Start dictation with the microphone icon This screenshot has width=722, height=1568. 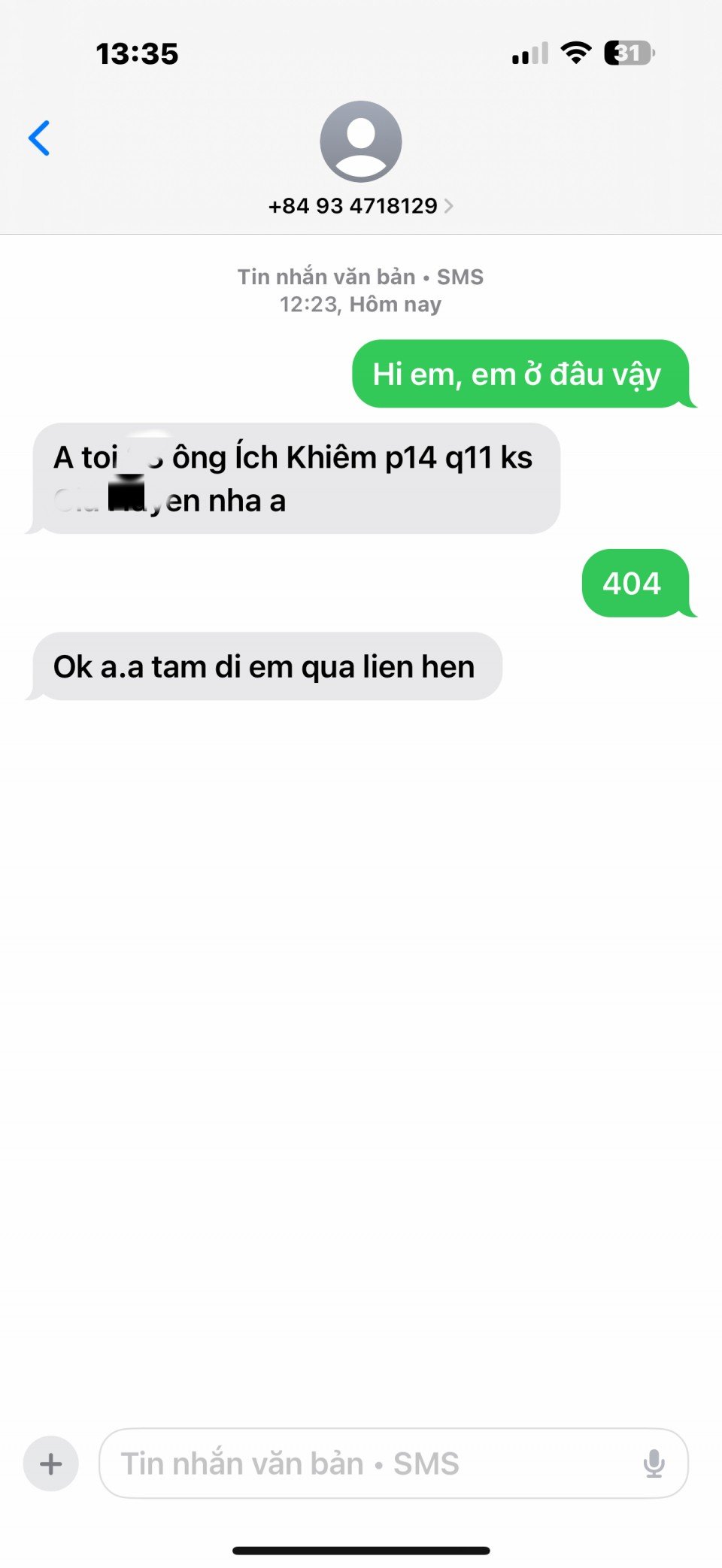click(x=654, y=1463)
